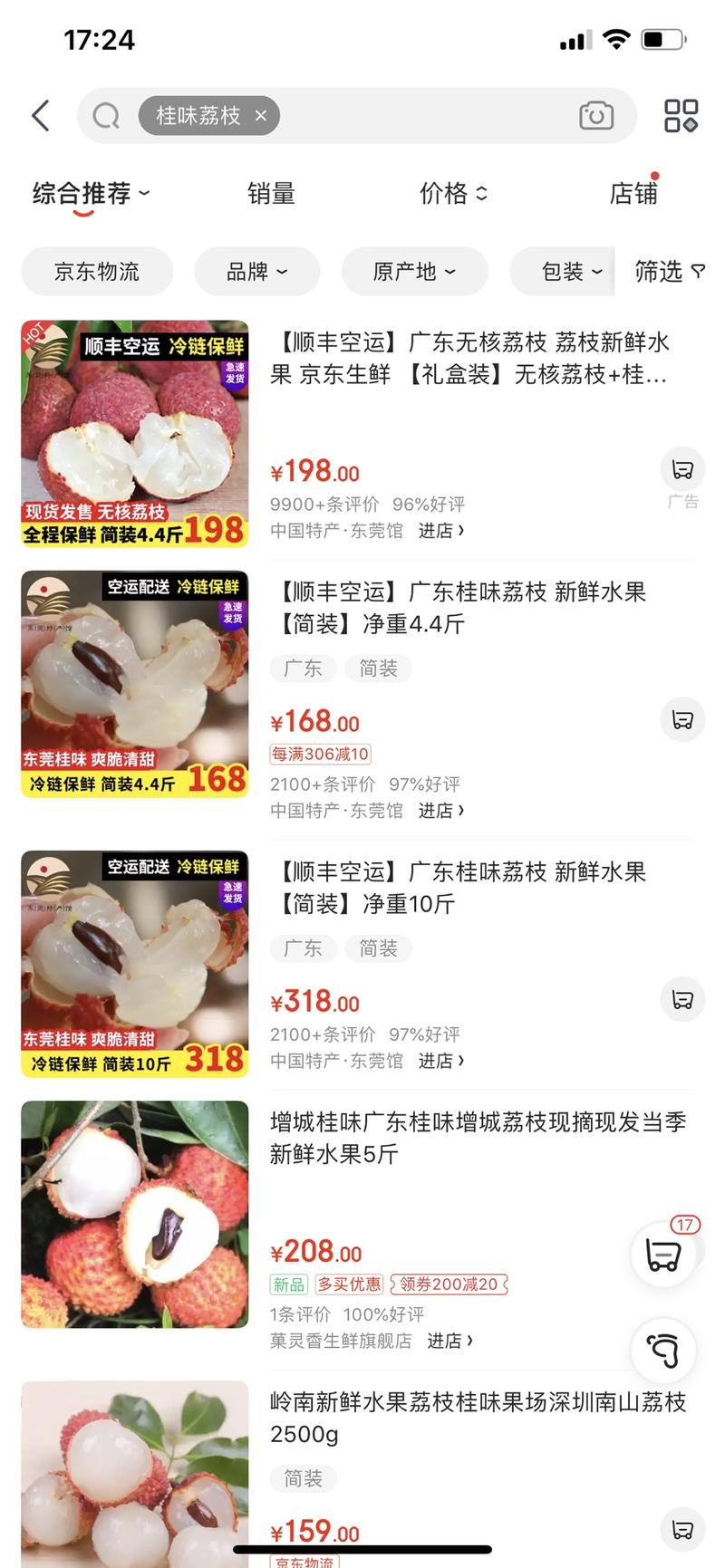
Task: Open image search with the camera icon
Action: [x=596, y=116]
